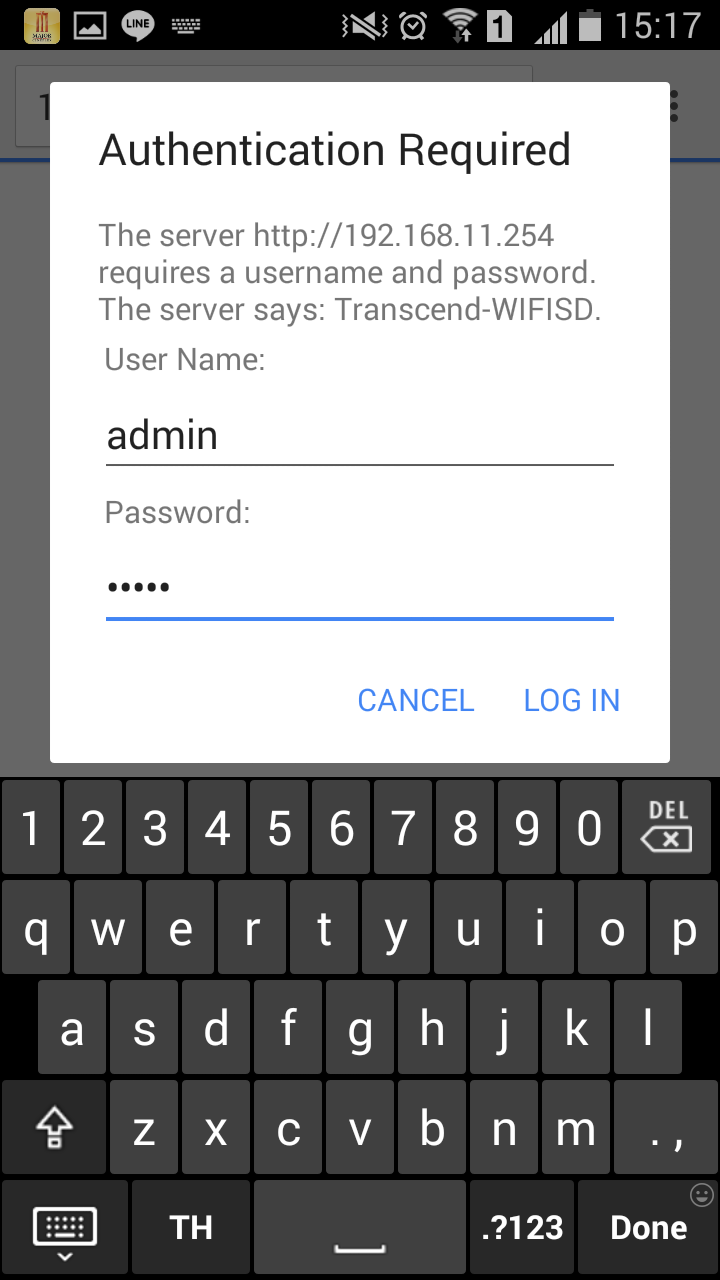This screenshot has height=1280, width=720.
Task: Tap the LOG IN button
Action: click(571, 700)
